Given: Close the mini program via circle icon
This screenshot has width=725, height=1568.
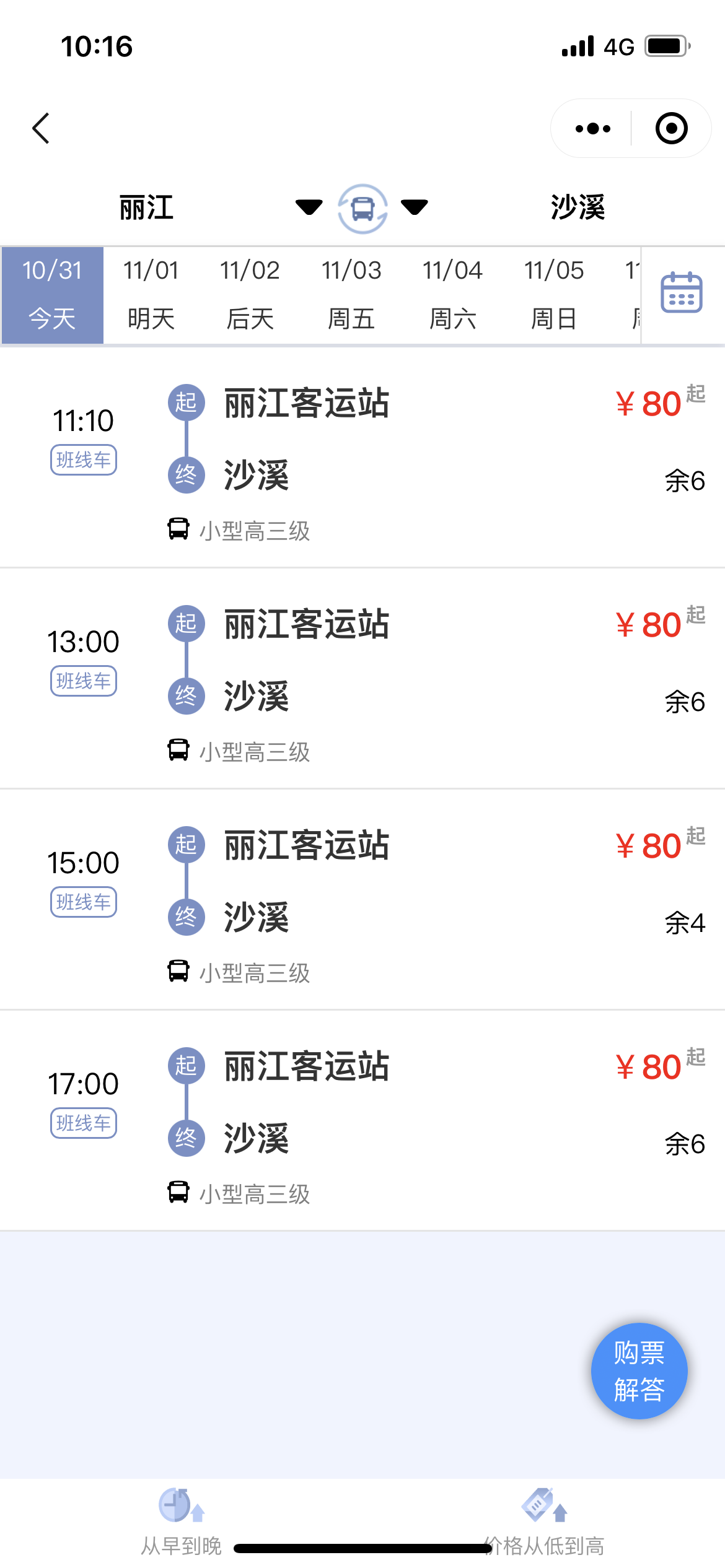Looking at the screenshot, I should [x=672, y=128].
